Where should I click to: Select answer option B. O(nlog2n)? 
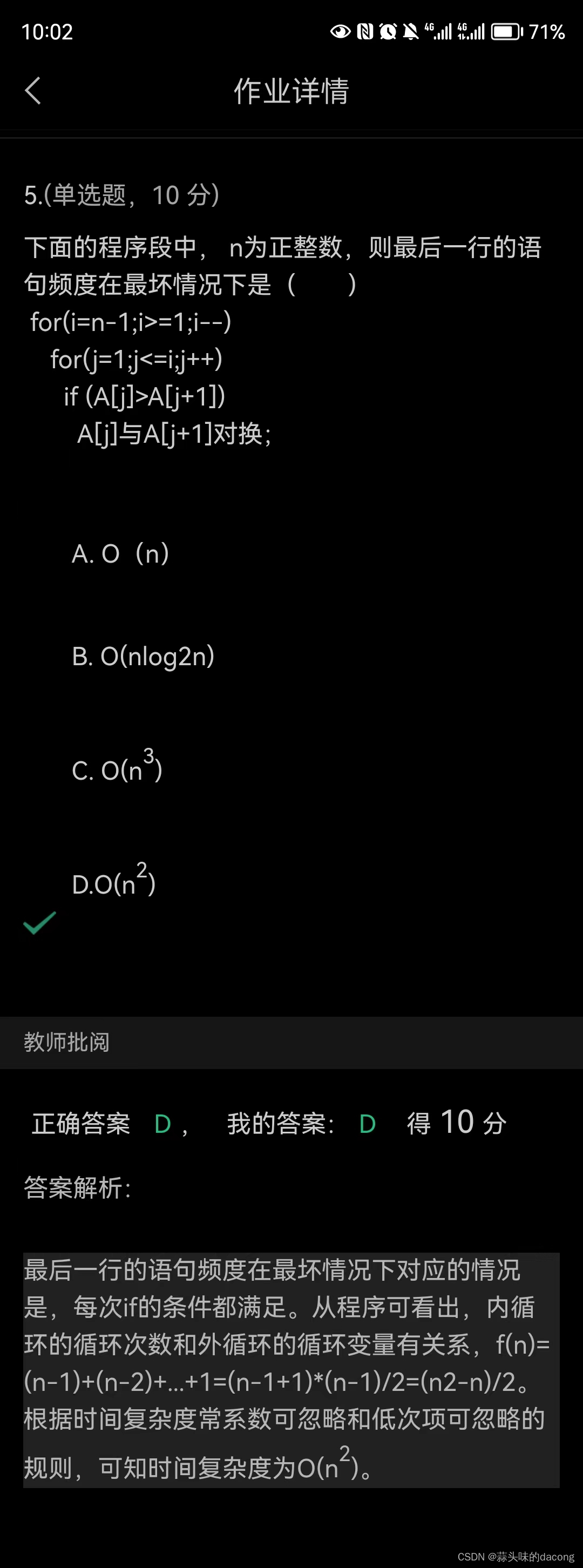coord(143,657)
